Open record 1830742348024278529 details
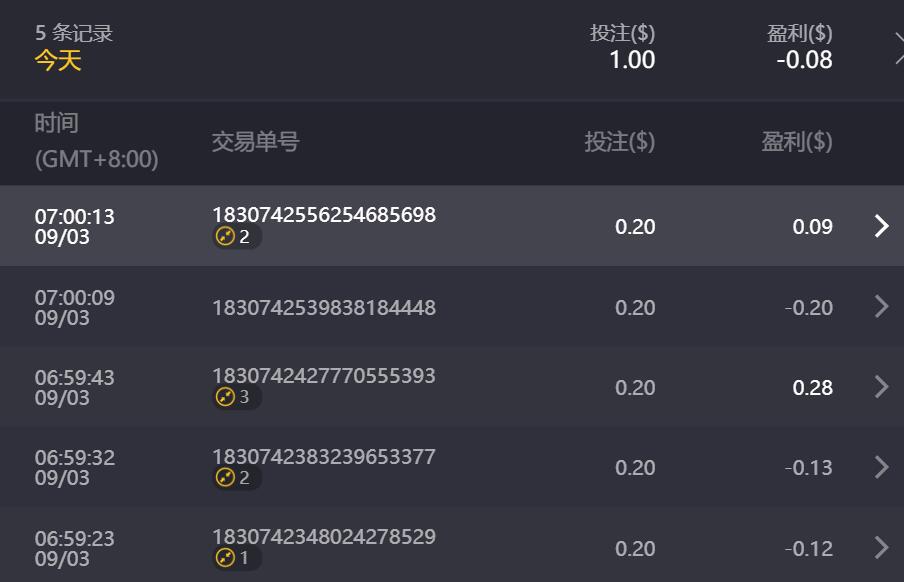 [881, 547]
